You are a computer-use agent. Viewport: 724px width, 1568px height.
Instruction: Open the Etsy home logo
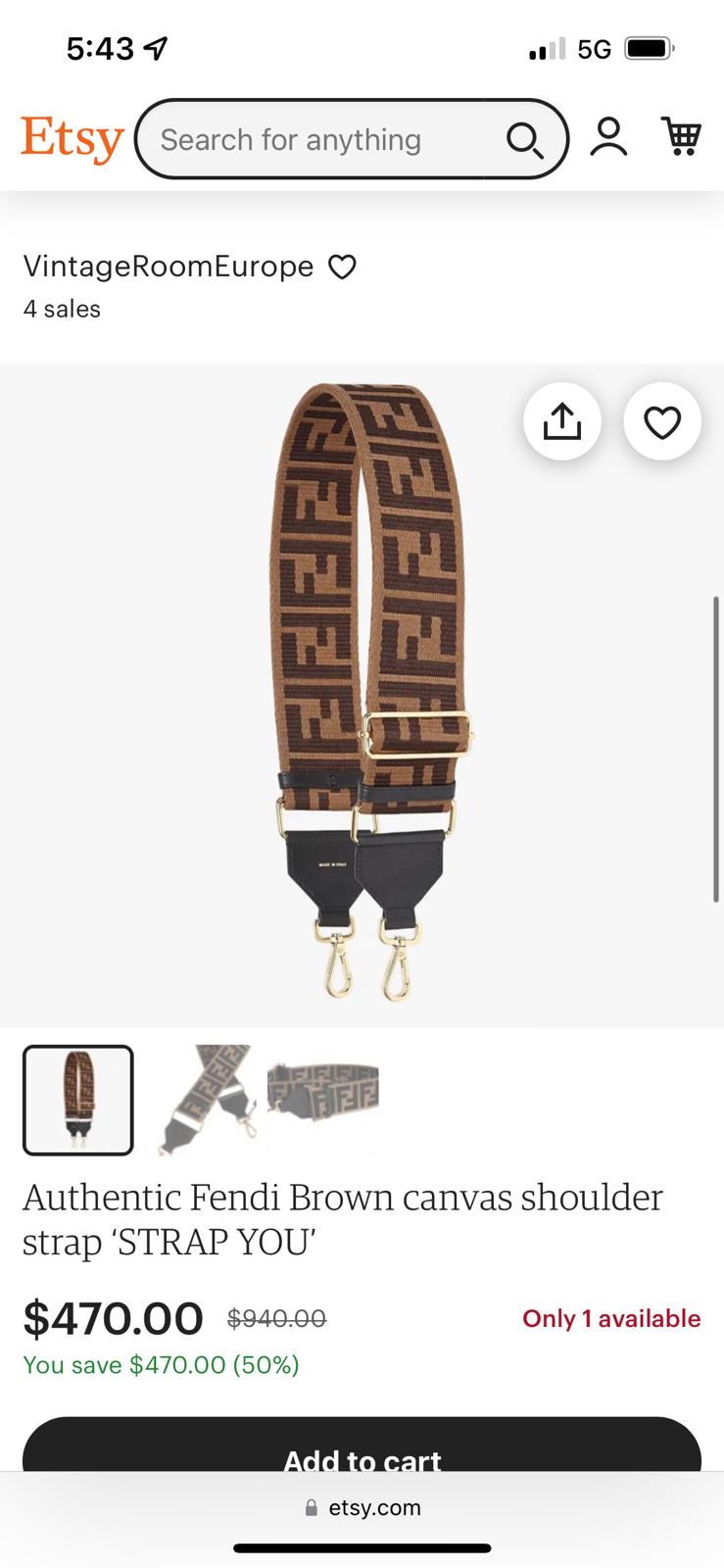pos(72,138)
